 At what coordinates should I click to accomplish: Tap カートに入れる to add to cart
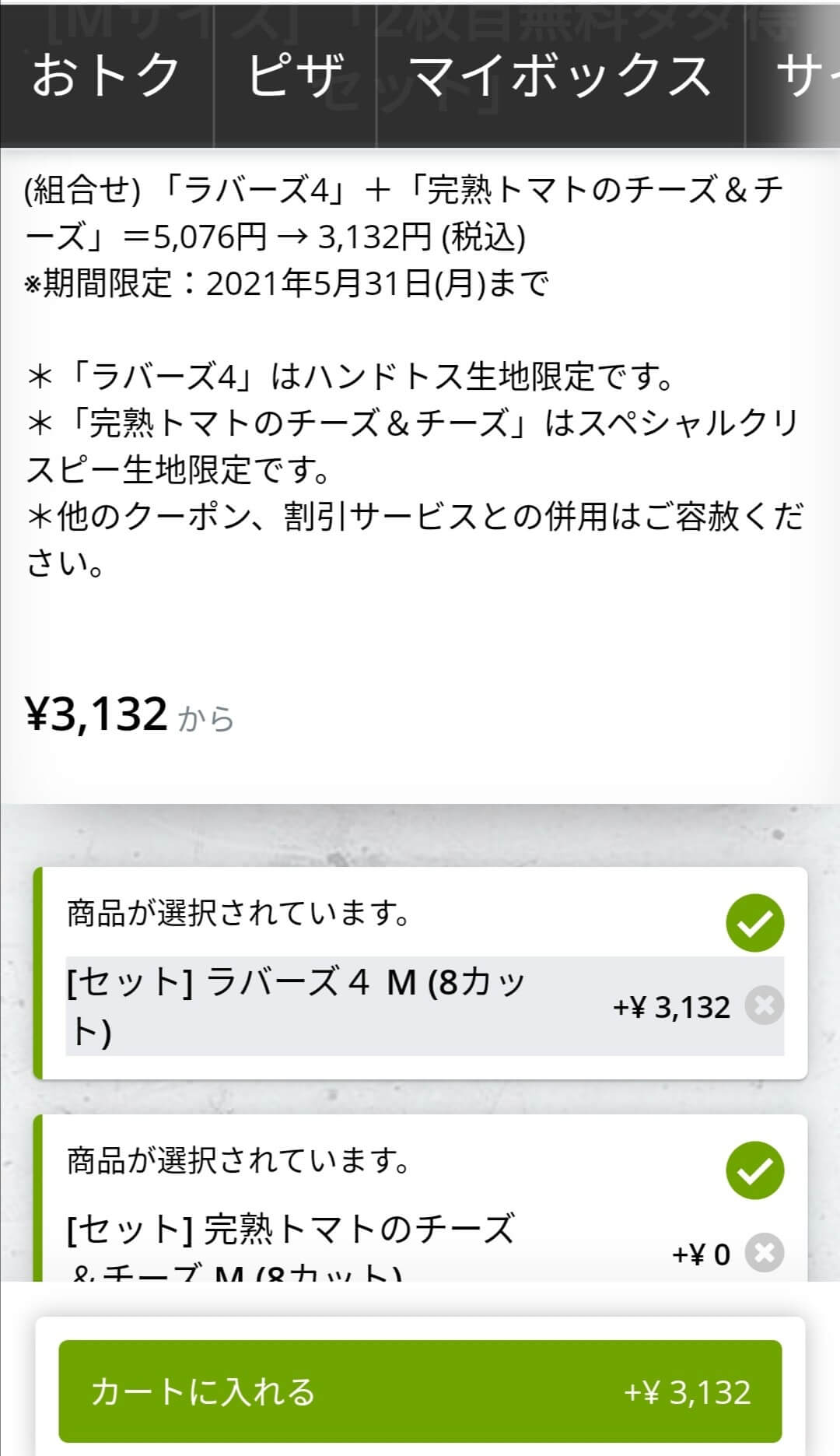tap(420, 1392)
